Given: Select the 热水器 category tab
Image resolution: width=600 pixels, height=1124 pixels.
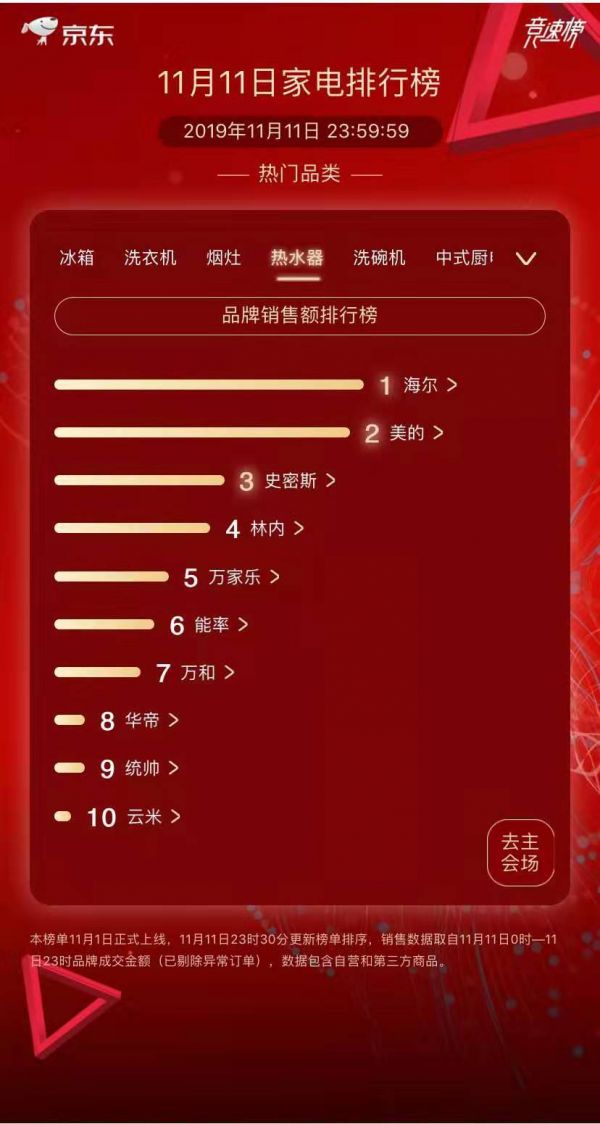Looking at the screenshot, I should (x=297, y=257).
